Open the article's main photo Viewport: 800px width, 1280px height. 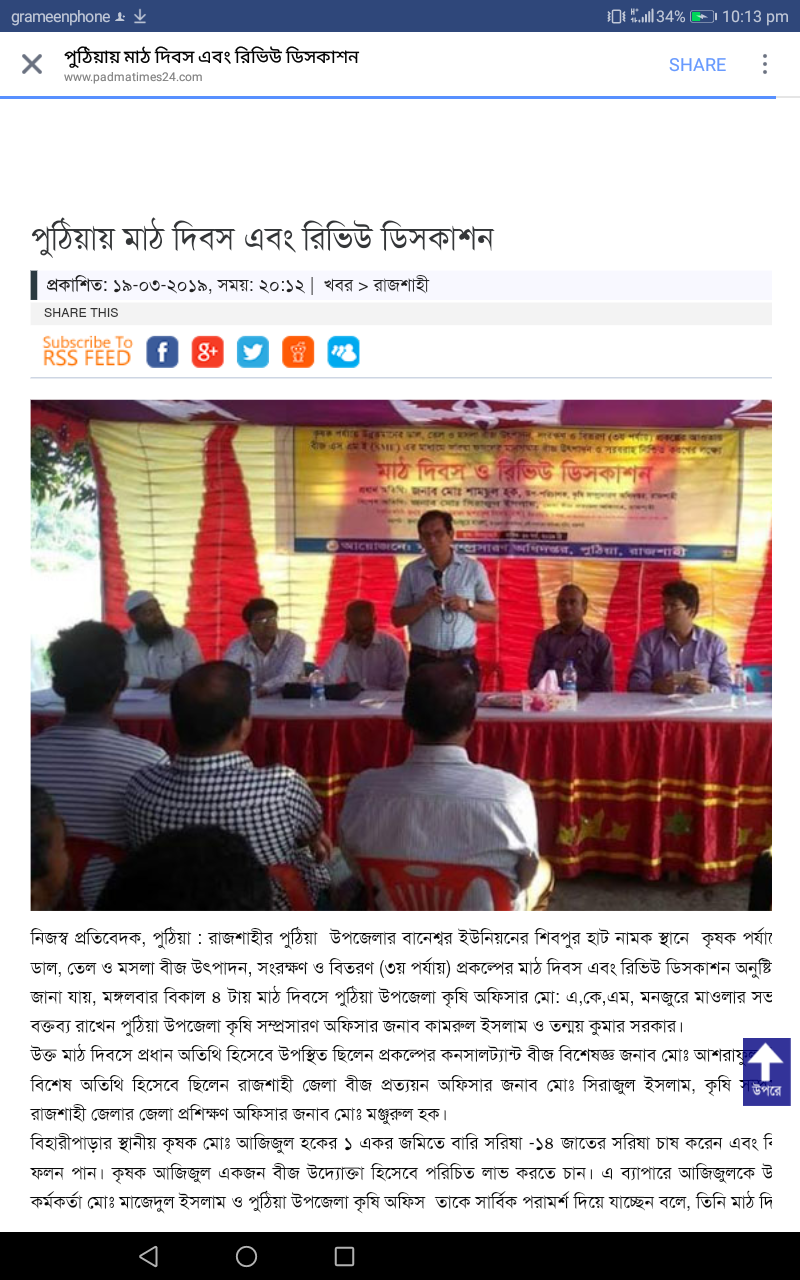[400, 655]
